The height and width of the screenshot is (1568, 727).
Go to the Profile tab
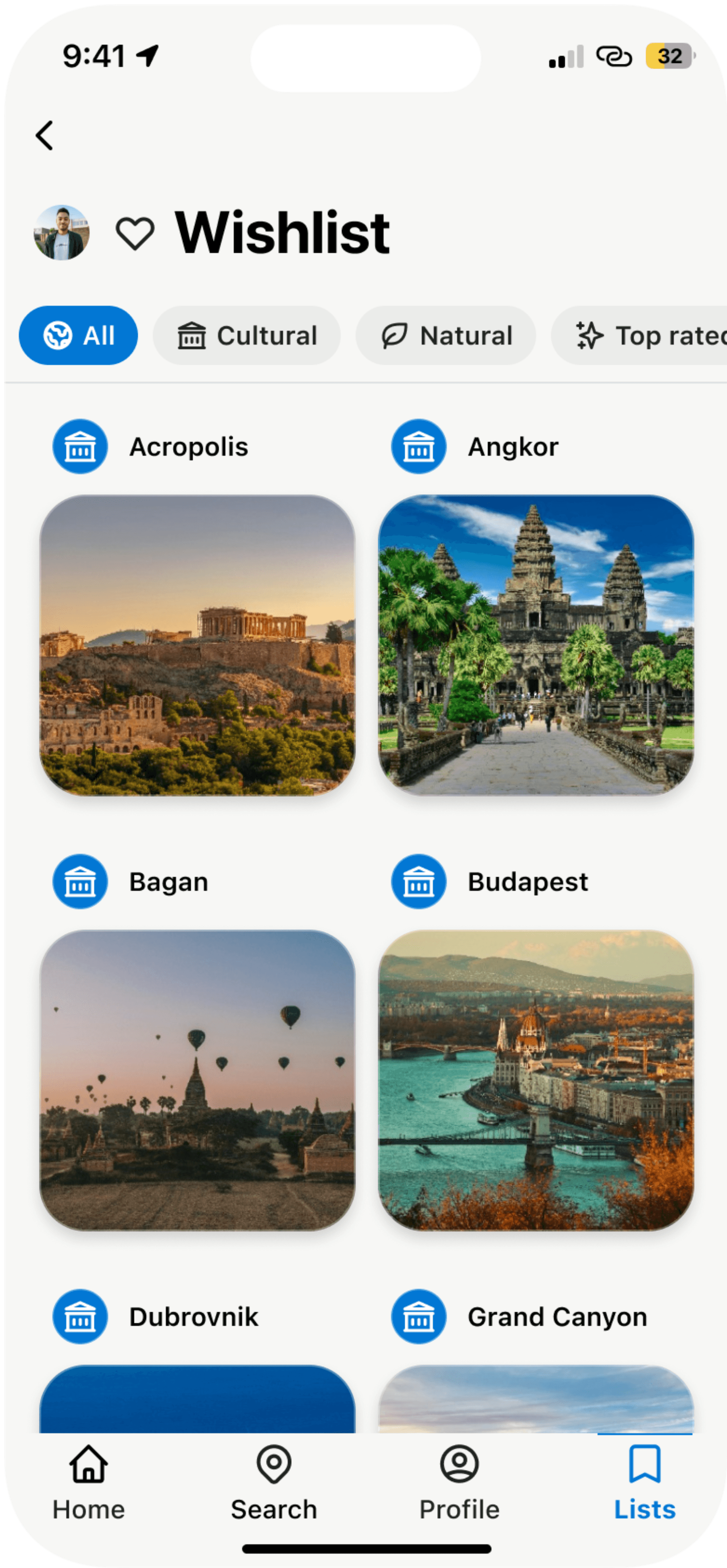459,1483
